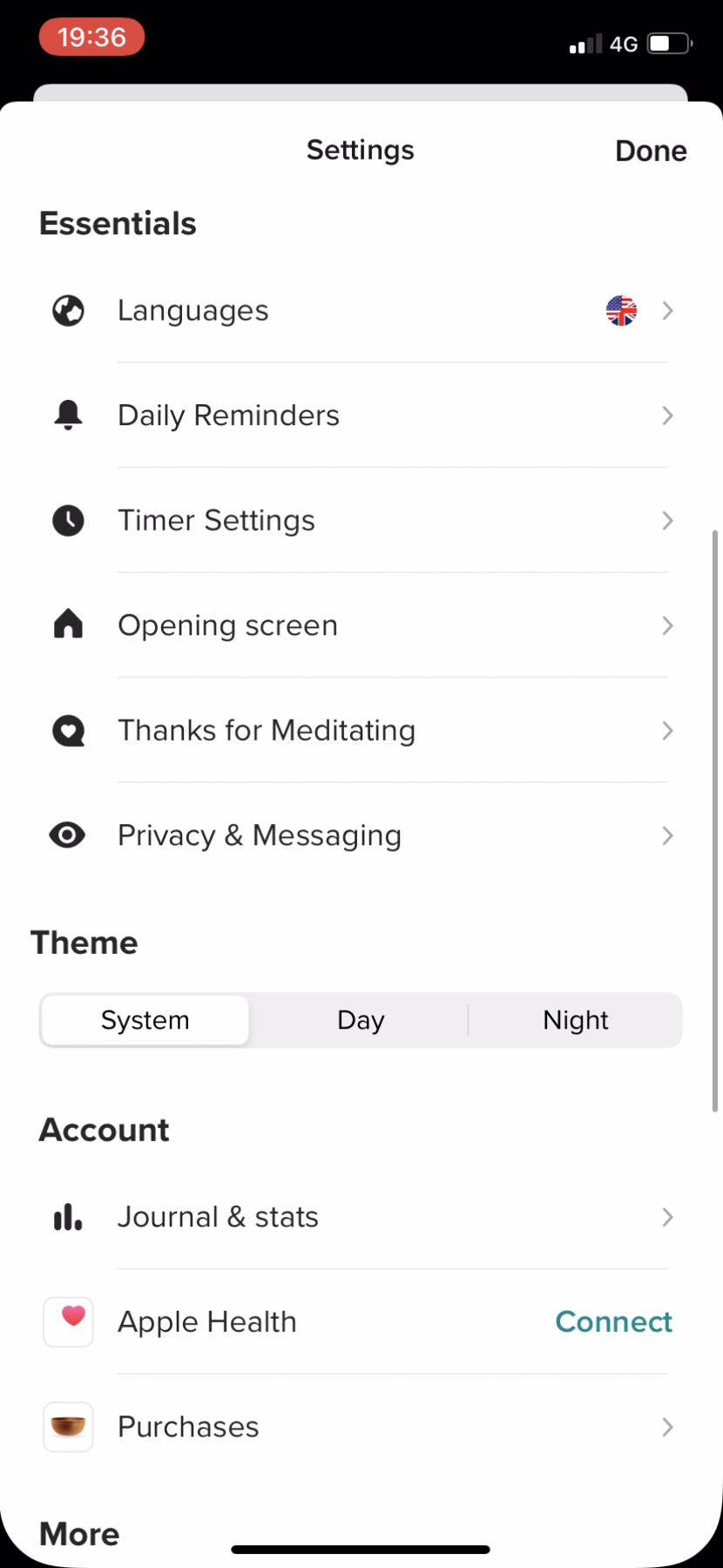Image resolution: width=723 pixels, height=1568 pixels.
Task: Expand the Daily Reminders settings
Action: (667, 416)
